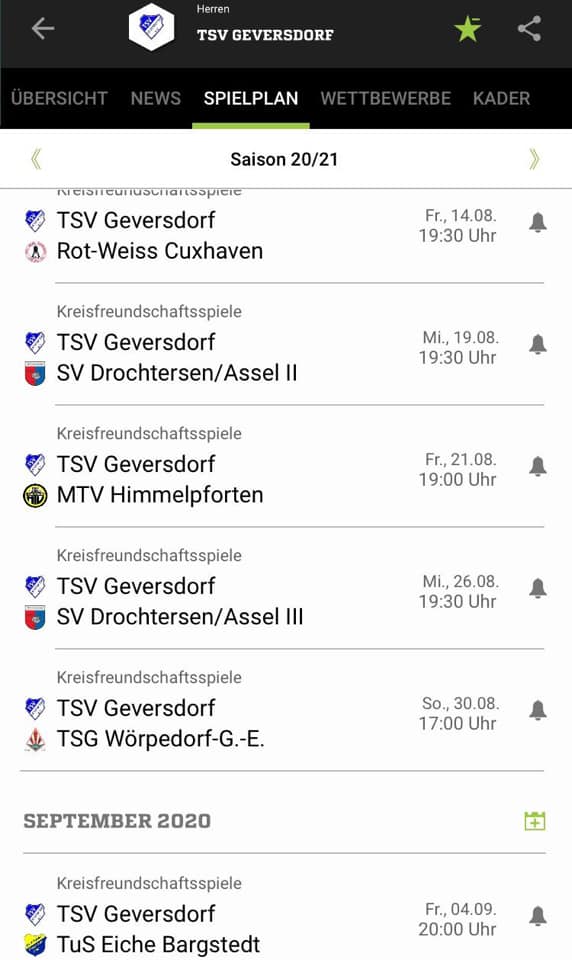572x960 pixels.
Task: Set bell reminder for the 19.08. match
Action: click(x=538, y=344)
